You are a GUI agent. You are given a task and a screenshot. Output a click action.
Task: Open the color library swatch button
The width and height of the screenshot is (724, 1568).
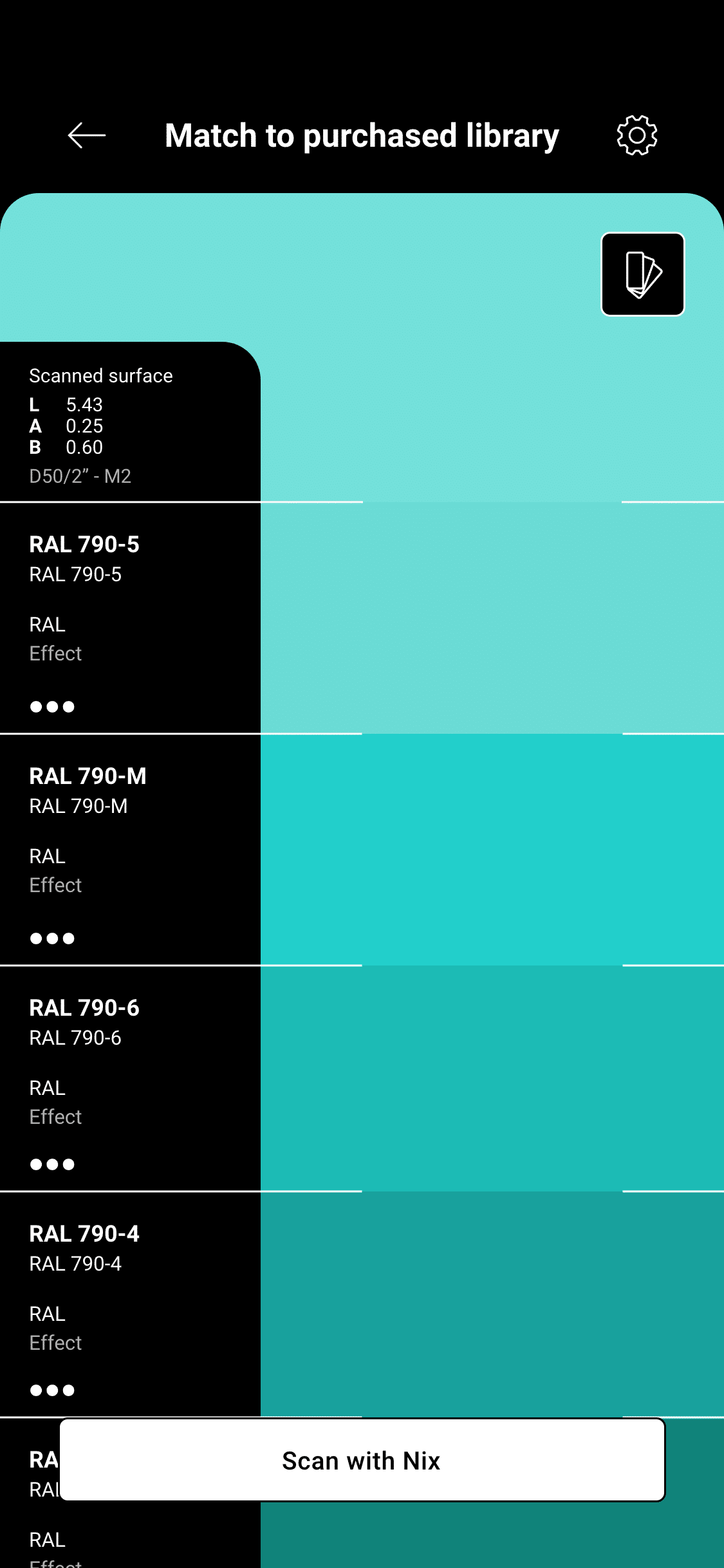(642, 274)
